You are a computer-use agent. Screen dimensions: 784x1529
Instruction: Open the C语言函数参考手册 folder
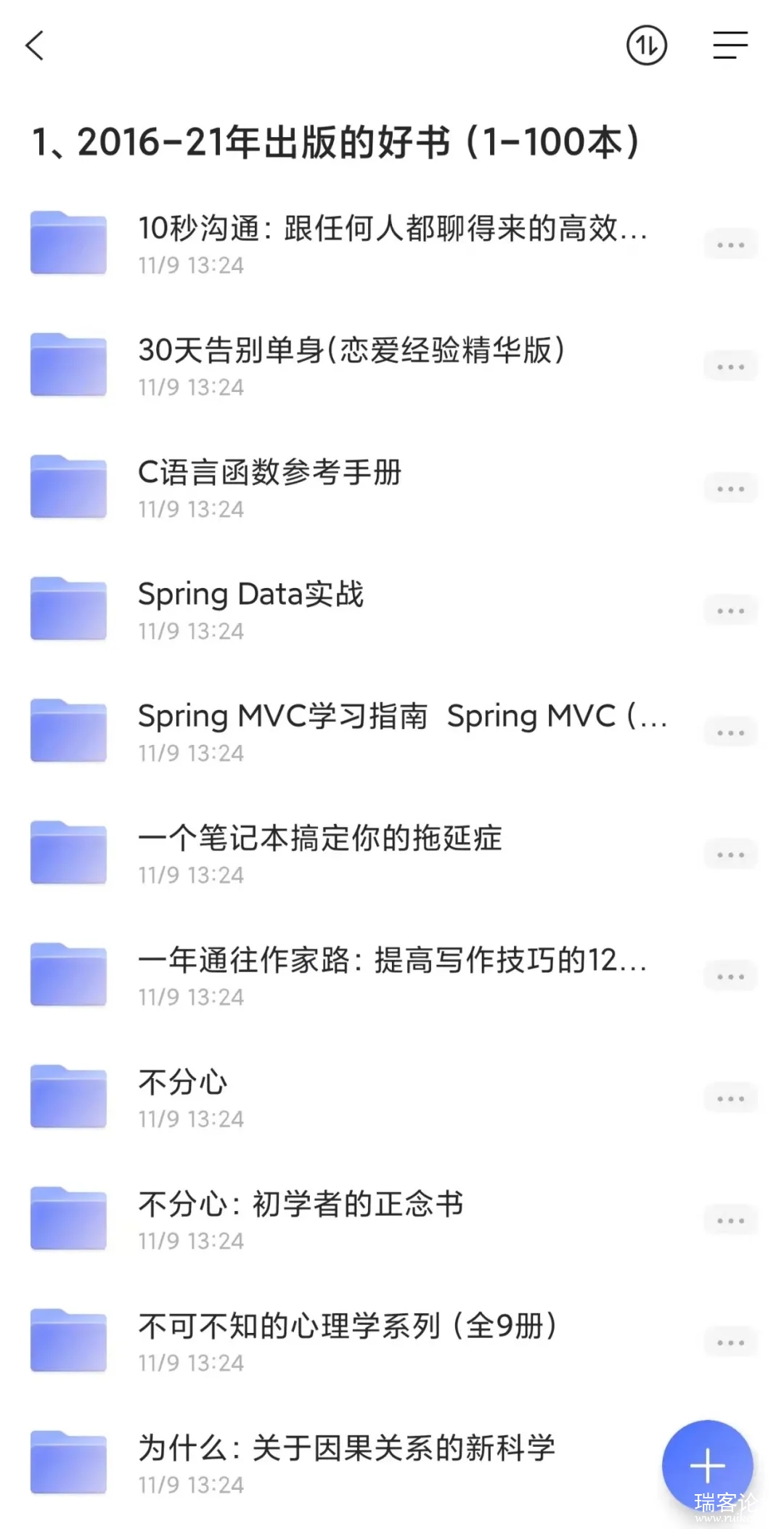click(x=270, y=473)
